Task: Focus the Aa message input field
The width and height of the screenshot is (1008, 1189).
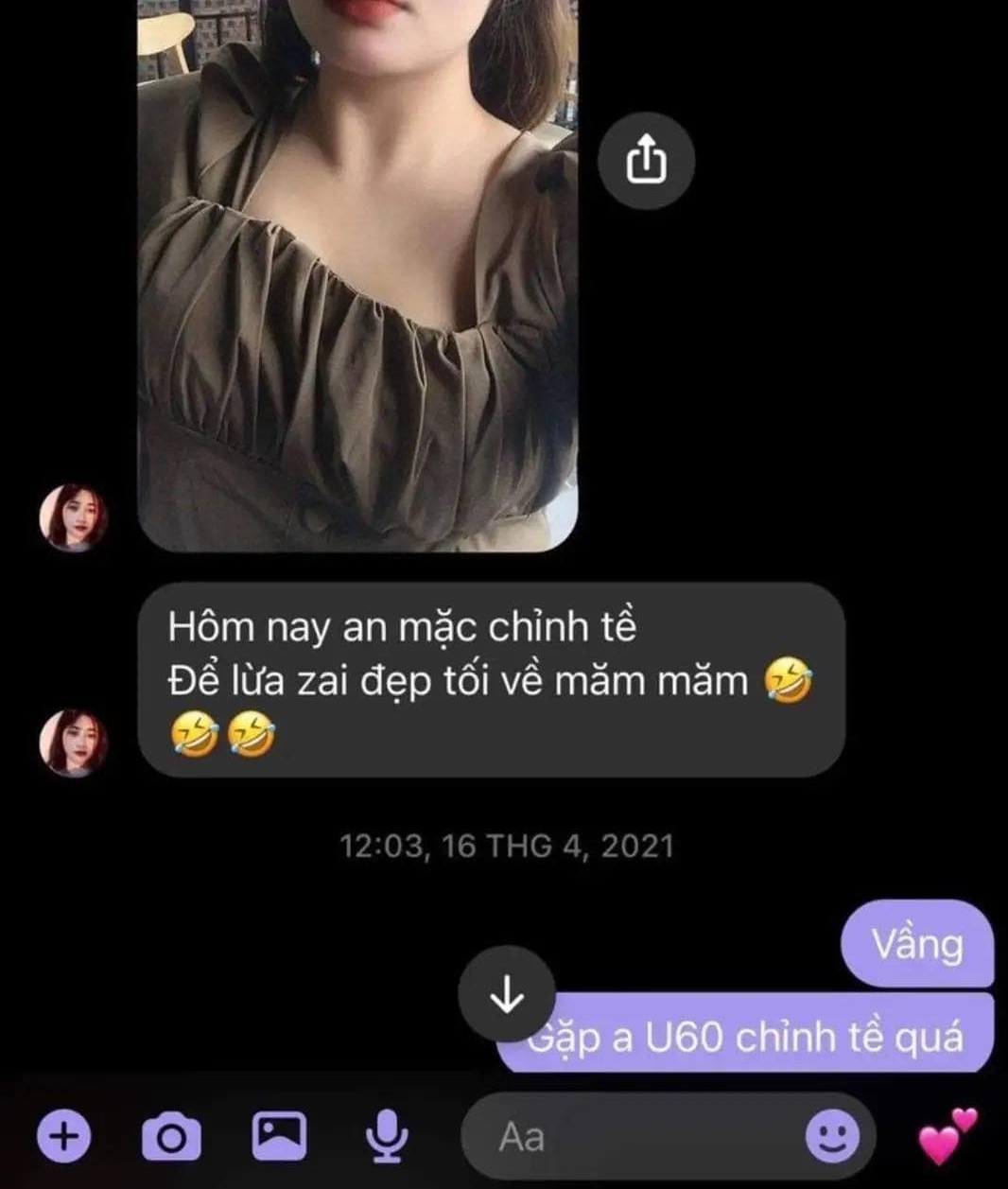Action: coord(634,1135)
